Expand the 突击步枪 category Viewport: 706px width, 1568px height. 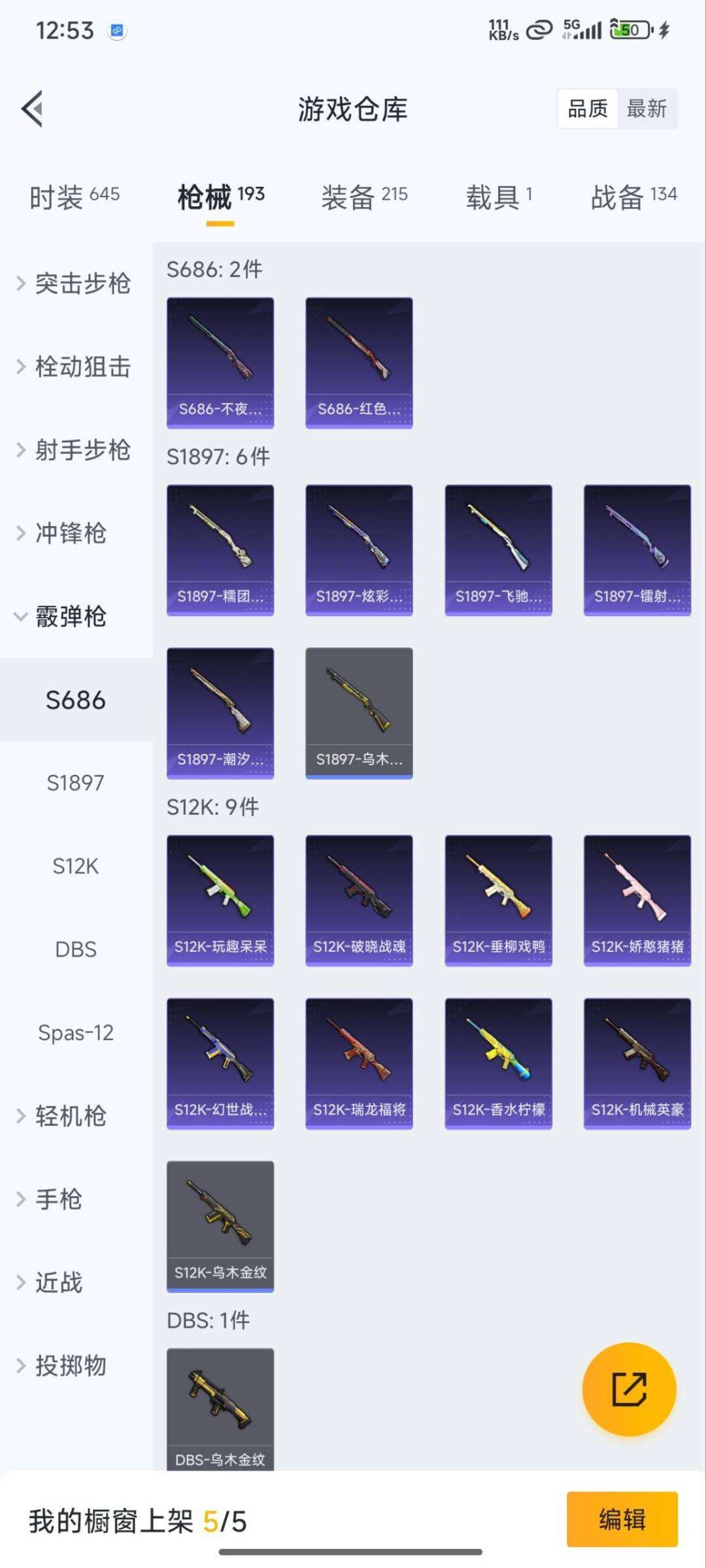click(73, 284)
